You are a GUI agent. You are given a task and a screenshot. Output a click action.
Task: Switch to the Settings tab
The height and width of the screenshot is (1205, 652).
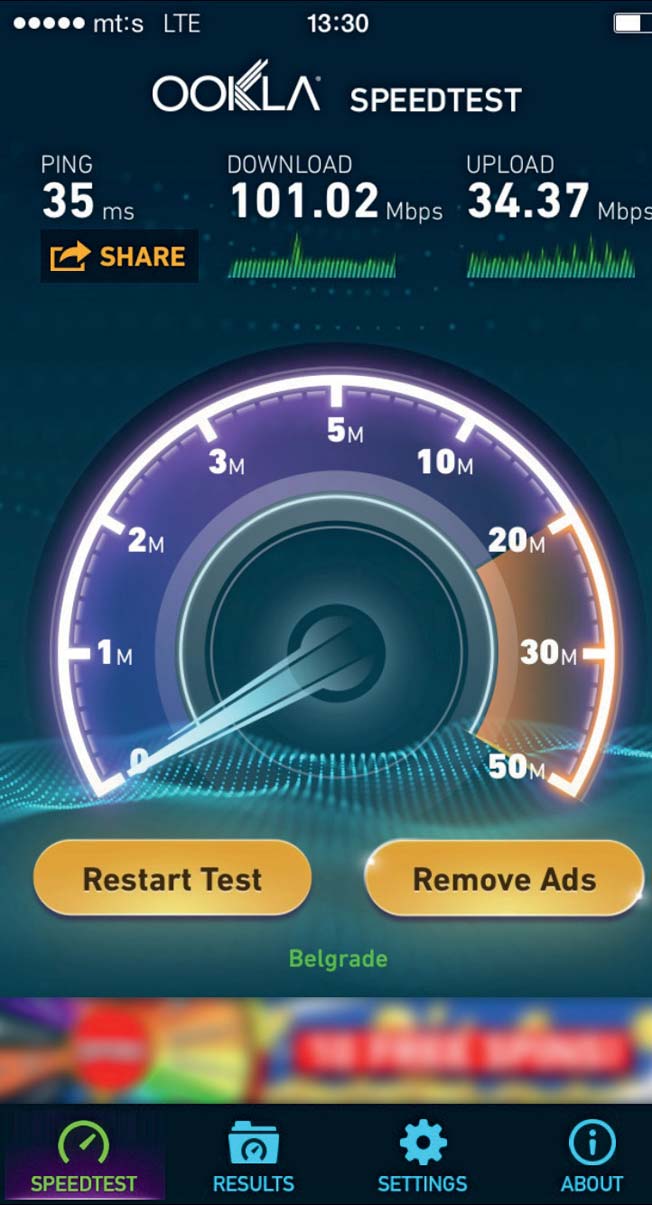coord(422,1156)
